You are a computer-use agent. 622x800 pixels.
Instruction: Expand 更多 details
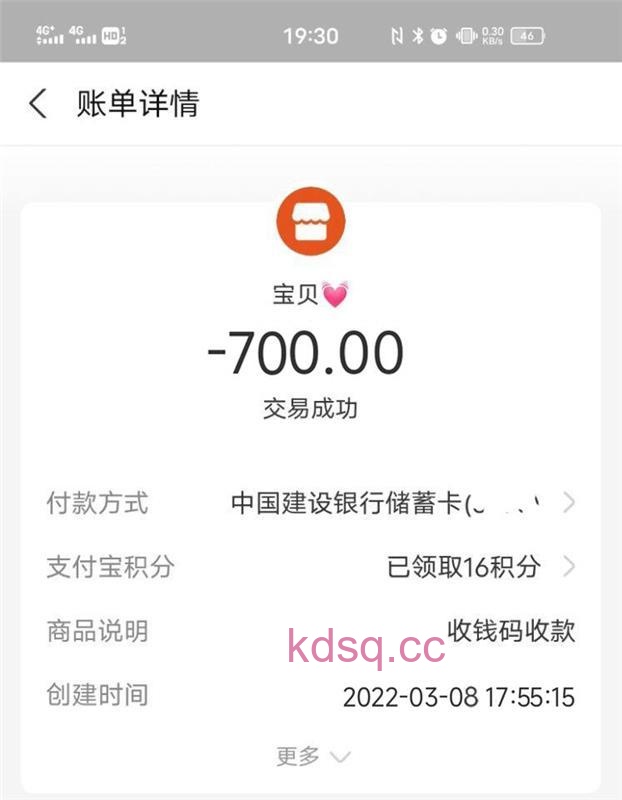pos(312,757)
